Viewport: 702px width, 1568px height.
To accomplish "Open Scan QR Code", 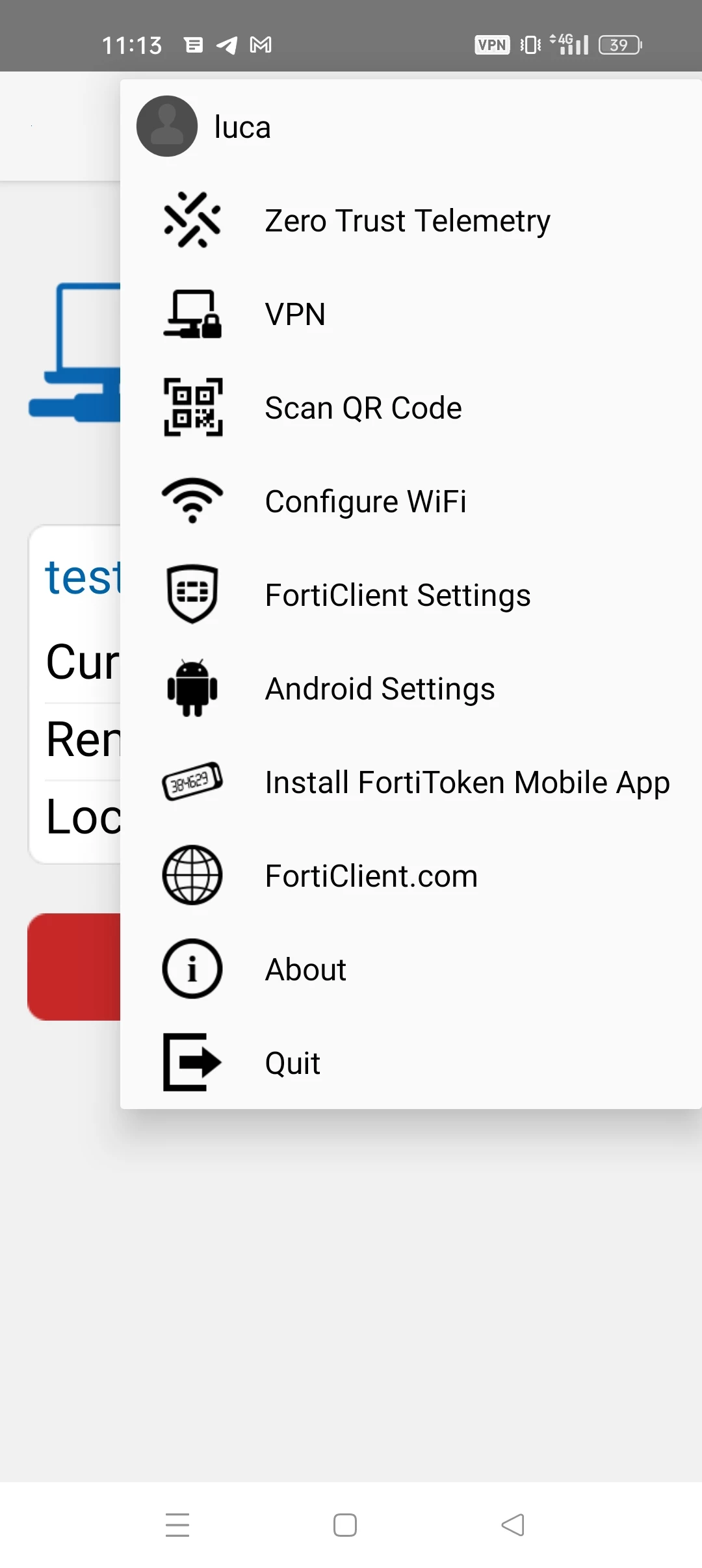I will pyautogui.click(x=411, y=408).
